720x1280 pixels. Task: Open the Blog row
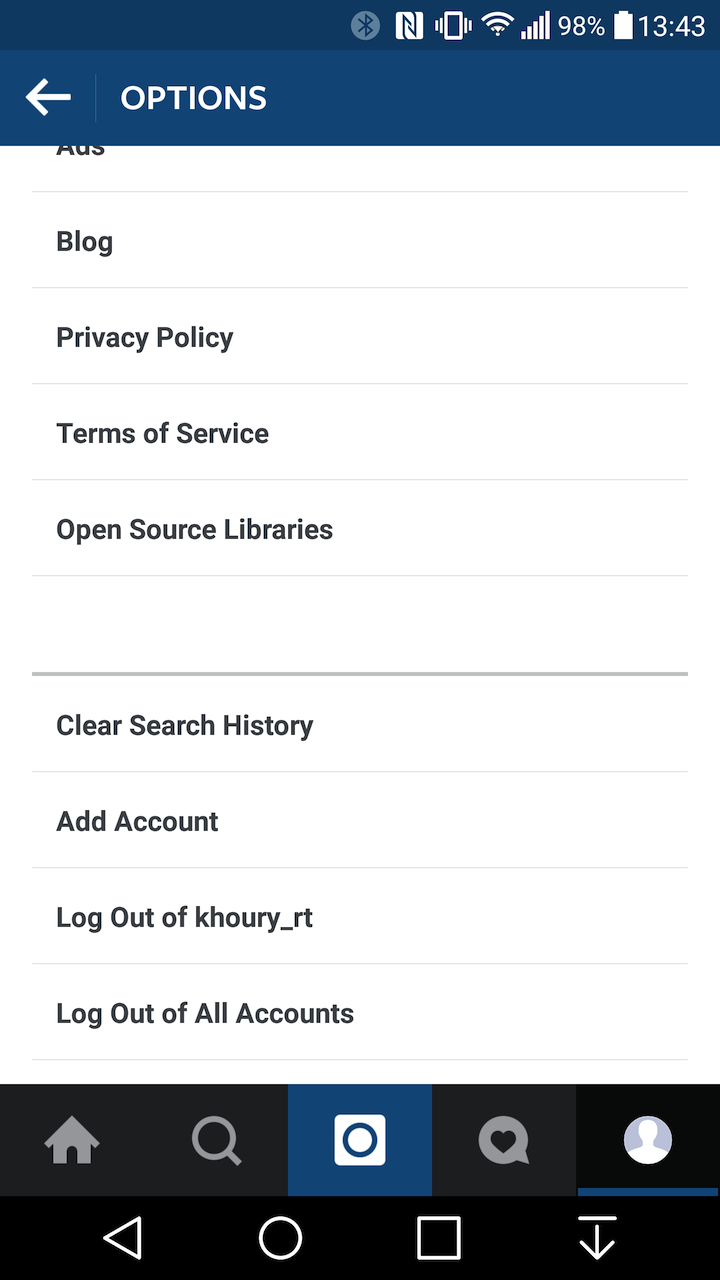pyautogui.click(x=360, y=240)
